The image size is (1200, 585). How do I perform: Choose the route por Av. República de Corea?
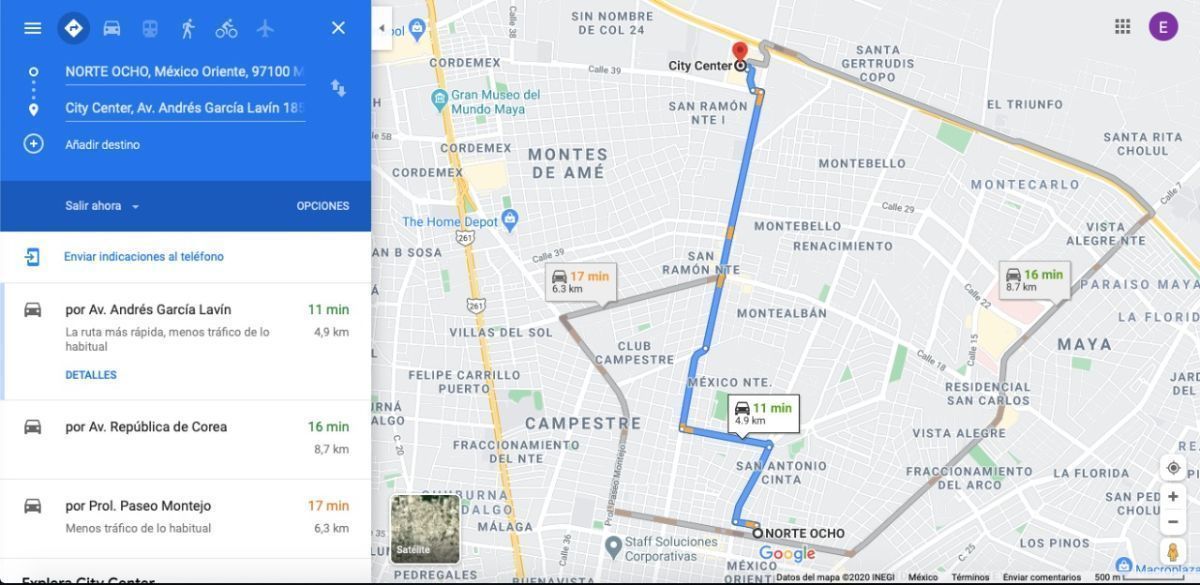(146, 427)
